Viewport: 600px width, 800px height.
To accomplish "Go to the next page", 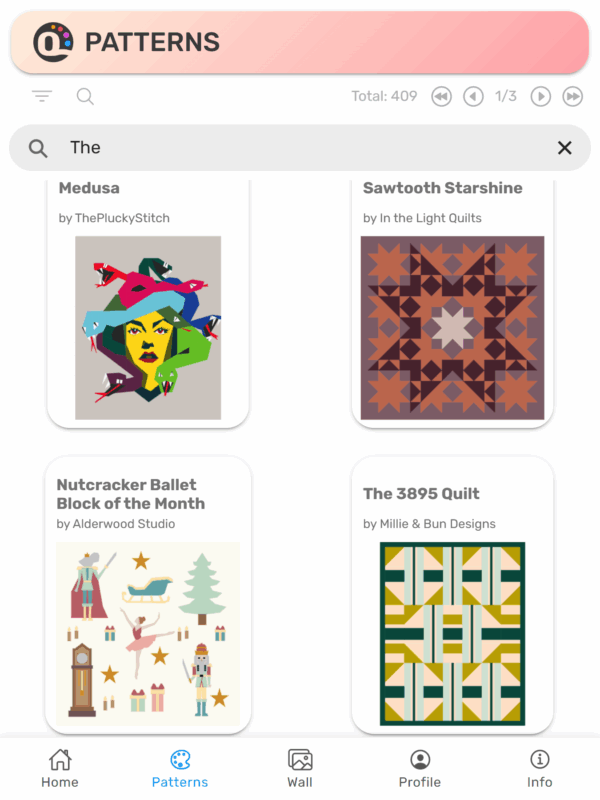I will click(540, 96).
